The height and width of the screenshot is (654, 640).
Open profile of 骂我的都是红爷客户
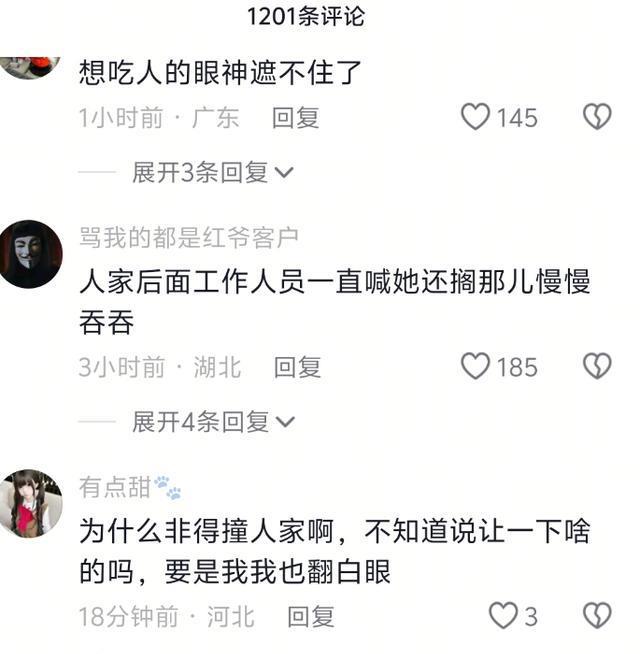click(30, 254)
